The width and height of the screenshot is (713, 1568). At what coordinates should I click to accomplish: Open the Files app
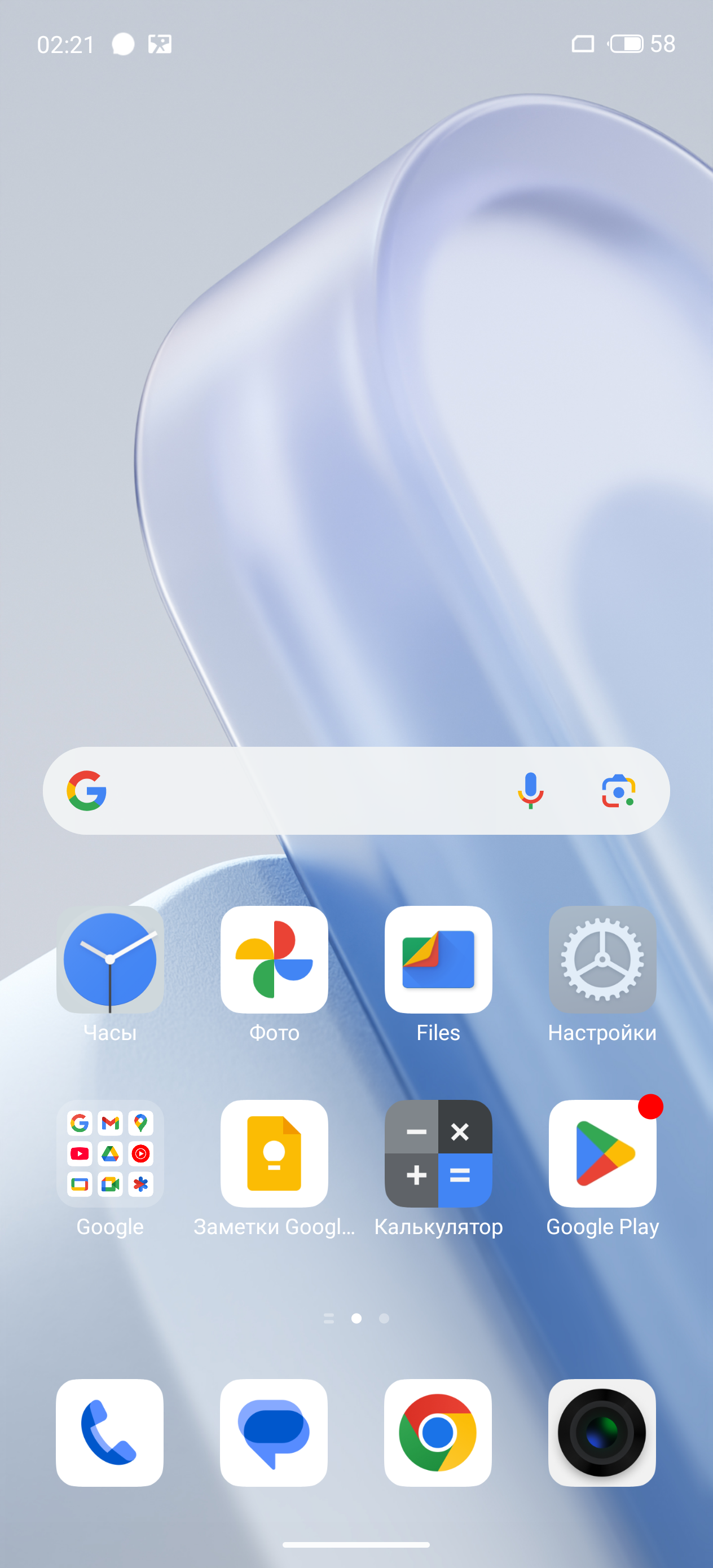point(438,960)
